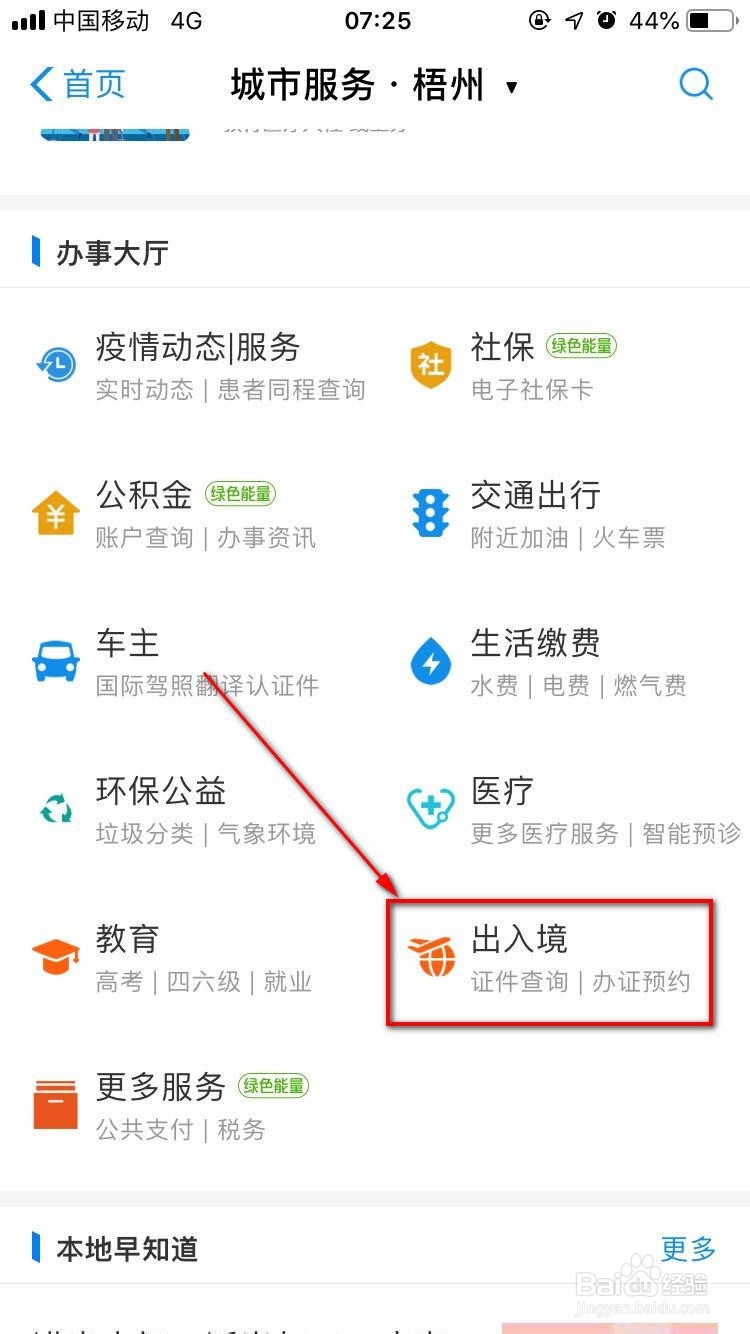This screenshot has height=1334, width=750.
Task: Go back to 首页 homepage
Action: pyautogui.click(x=77, y=85)
